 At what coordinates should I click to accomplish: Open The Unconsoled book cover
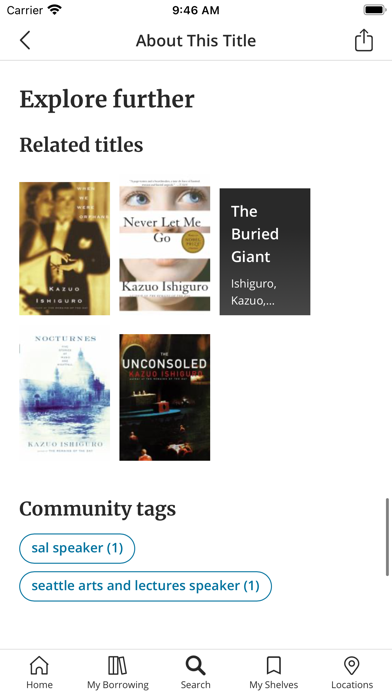(165, 397)
